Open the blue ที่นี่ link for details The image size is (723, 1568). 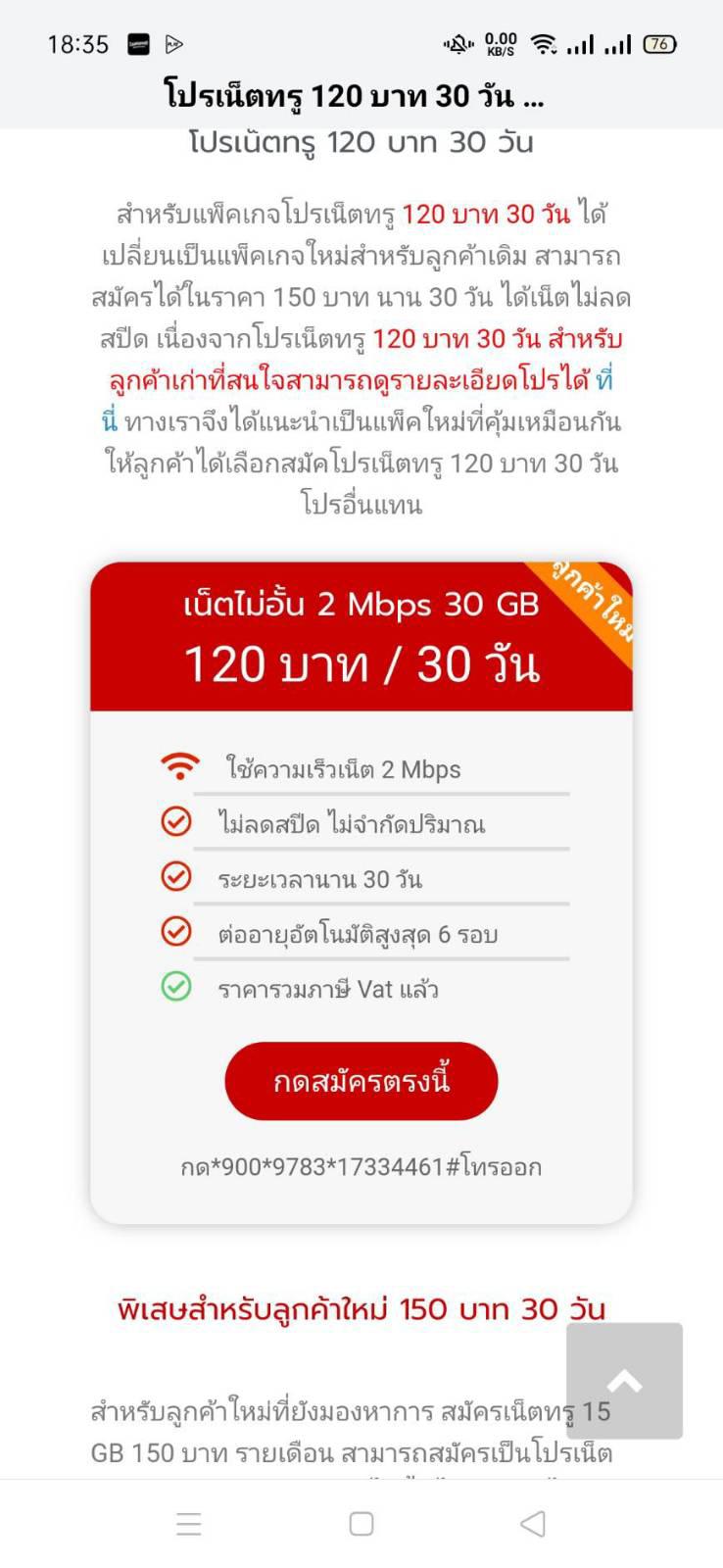tap(604, 380)
